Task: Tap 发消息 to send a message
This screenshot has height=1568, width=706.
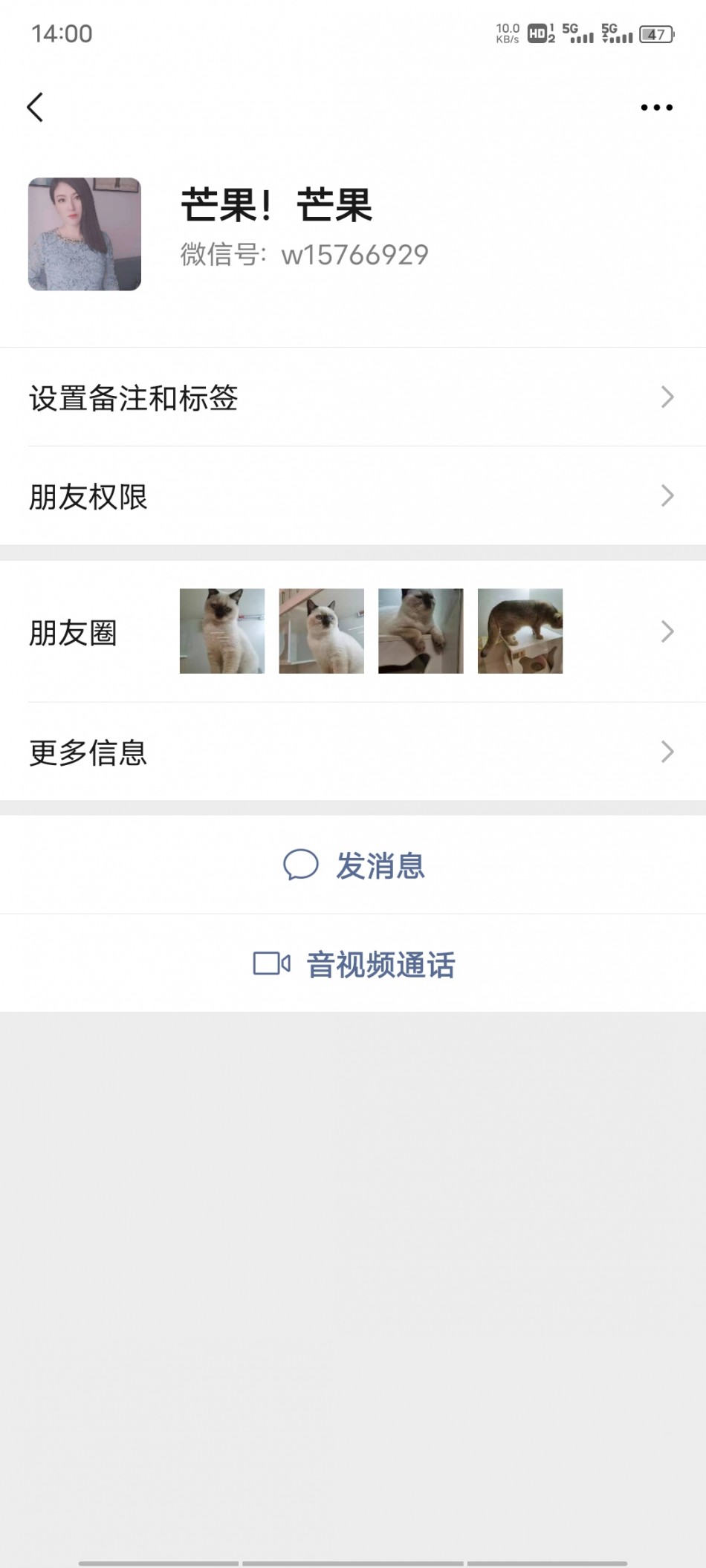Action: 354,865
